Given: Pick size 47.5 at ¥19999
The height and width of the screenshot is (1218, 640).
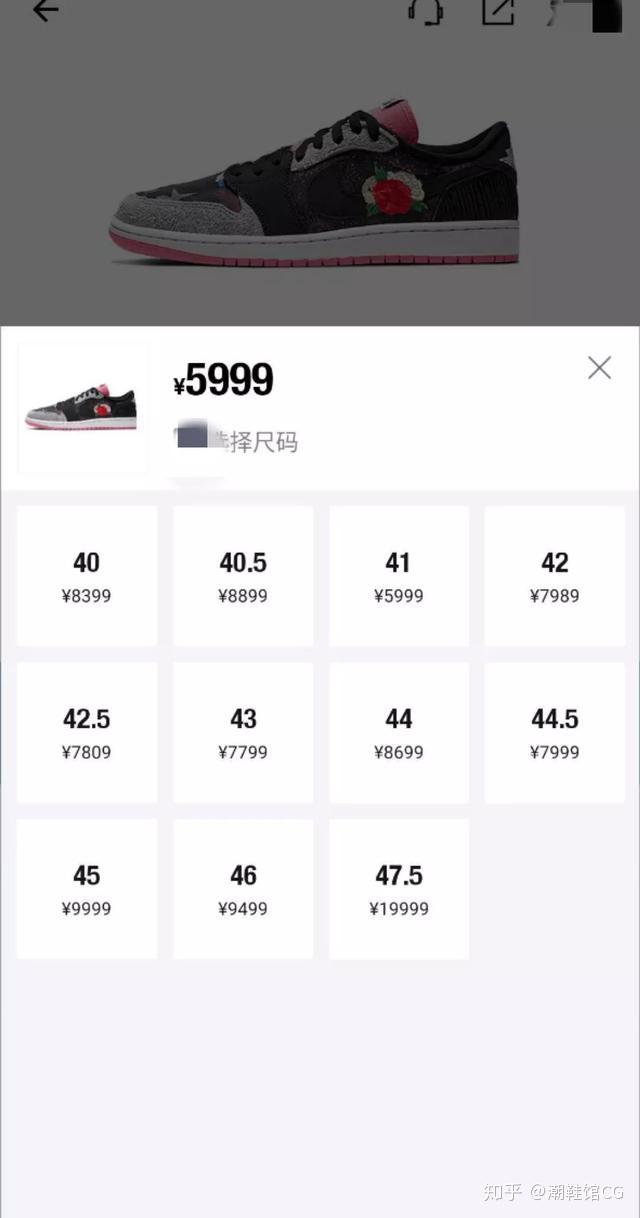Looking at the screenshot, I should (399, 889).
